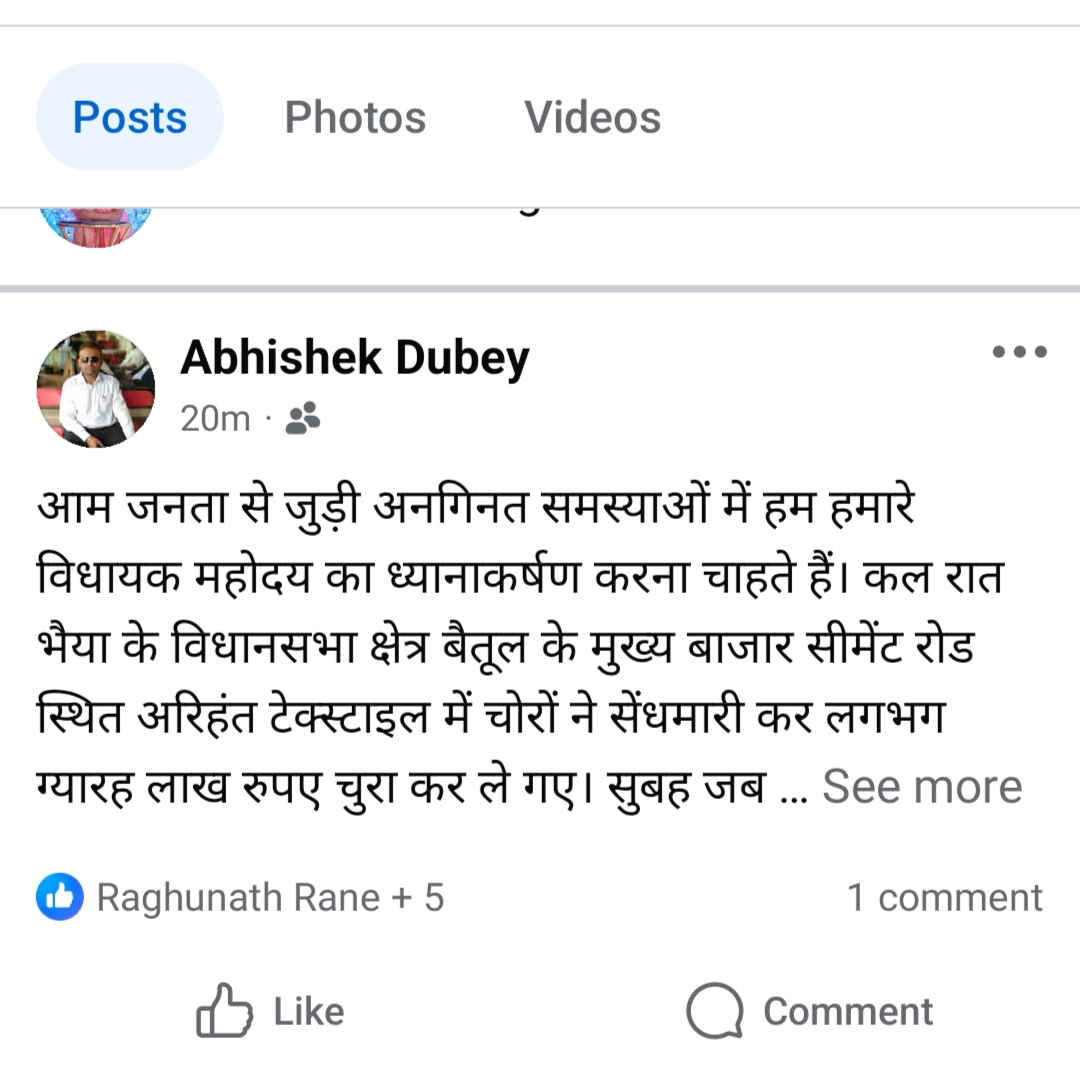The image size is (1080, 1070).
Task: View reactions from Raghunath Rane + 5
Action: click(240, 897)
